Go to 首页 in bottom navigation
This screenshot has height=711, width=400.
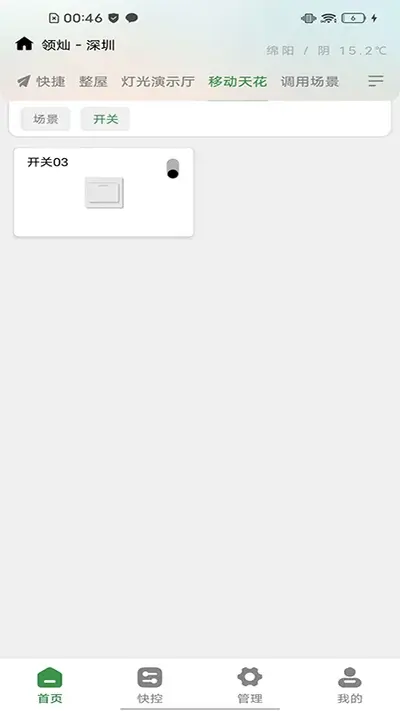pyautogui.click(x=49, y=686)
